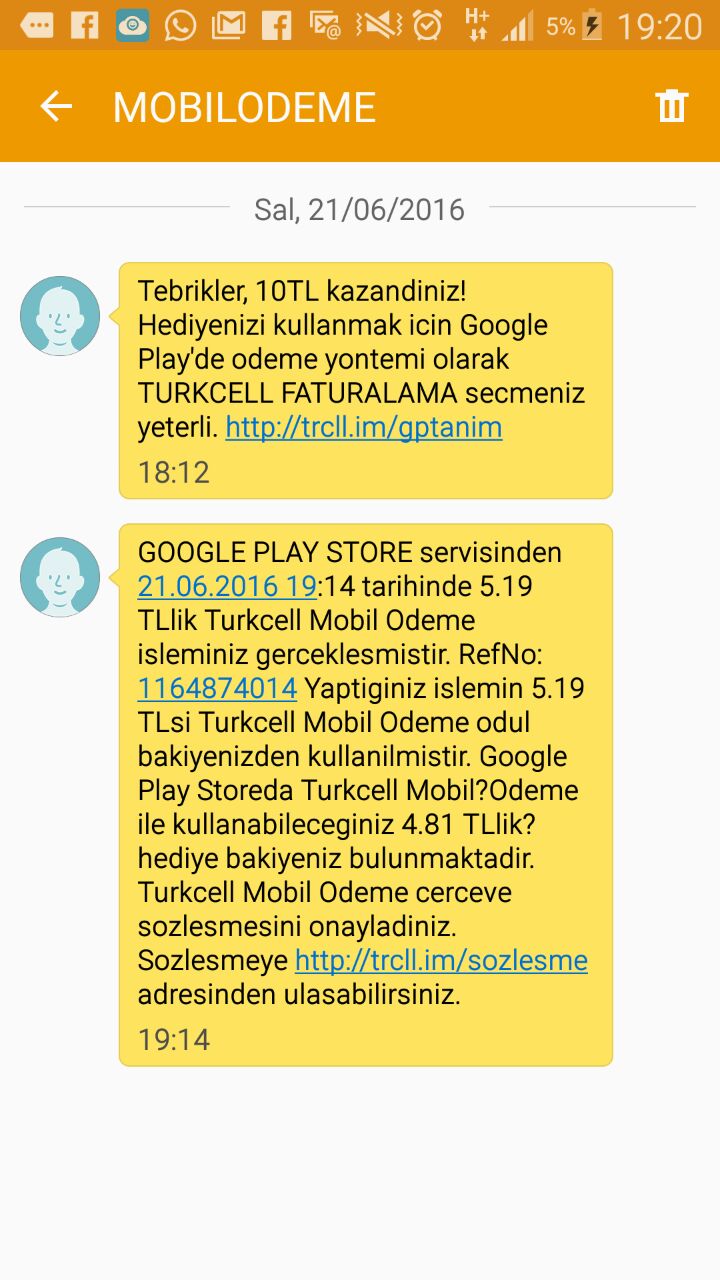The image size is (720, 1280).
Task: Tap the trash delete icon
Action: (x=671, y=106)
